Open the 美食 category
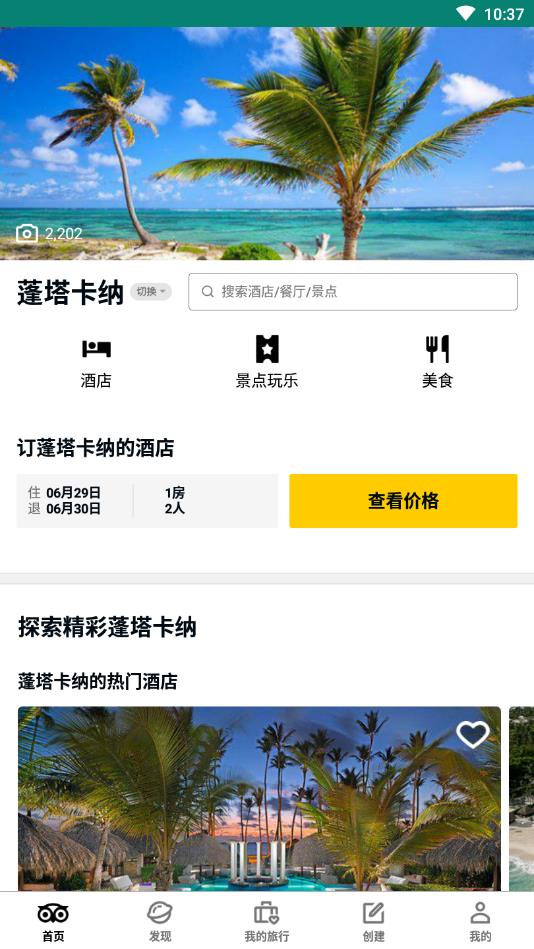The height and width of the screenshot is (949, 534). click(x=437, y=361)
